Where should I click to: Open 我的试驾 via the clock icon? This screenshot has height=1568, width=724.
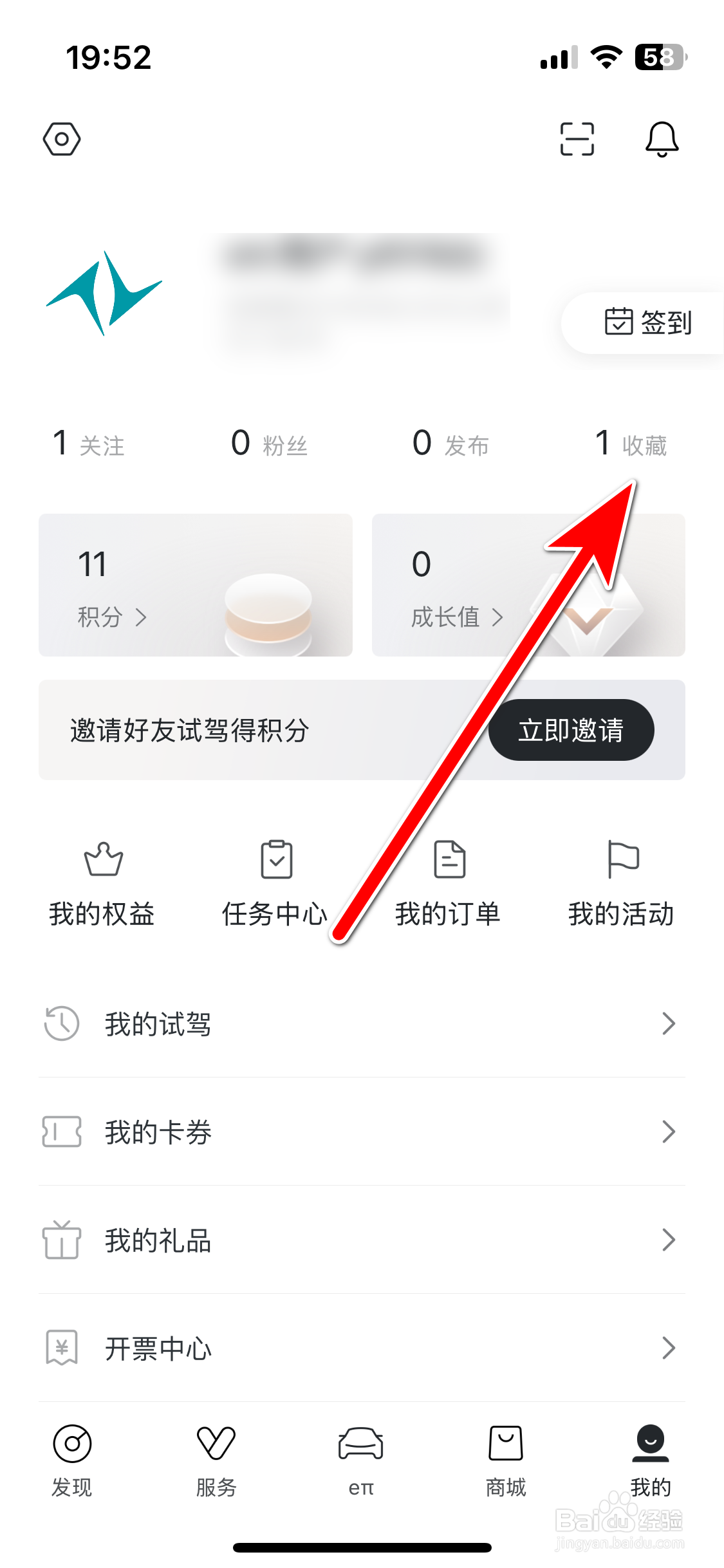click(60, 1023)
